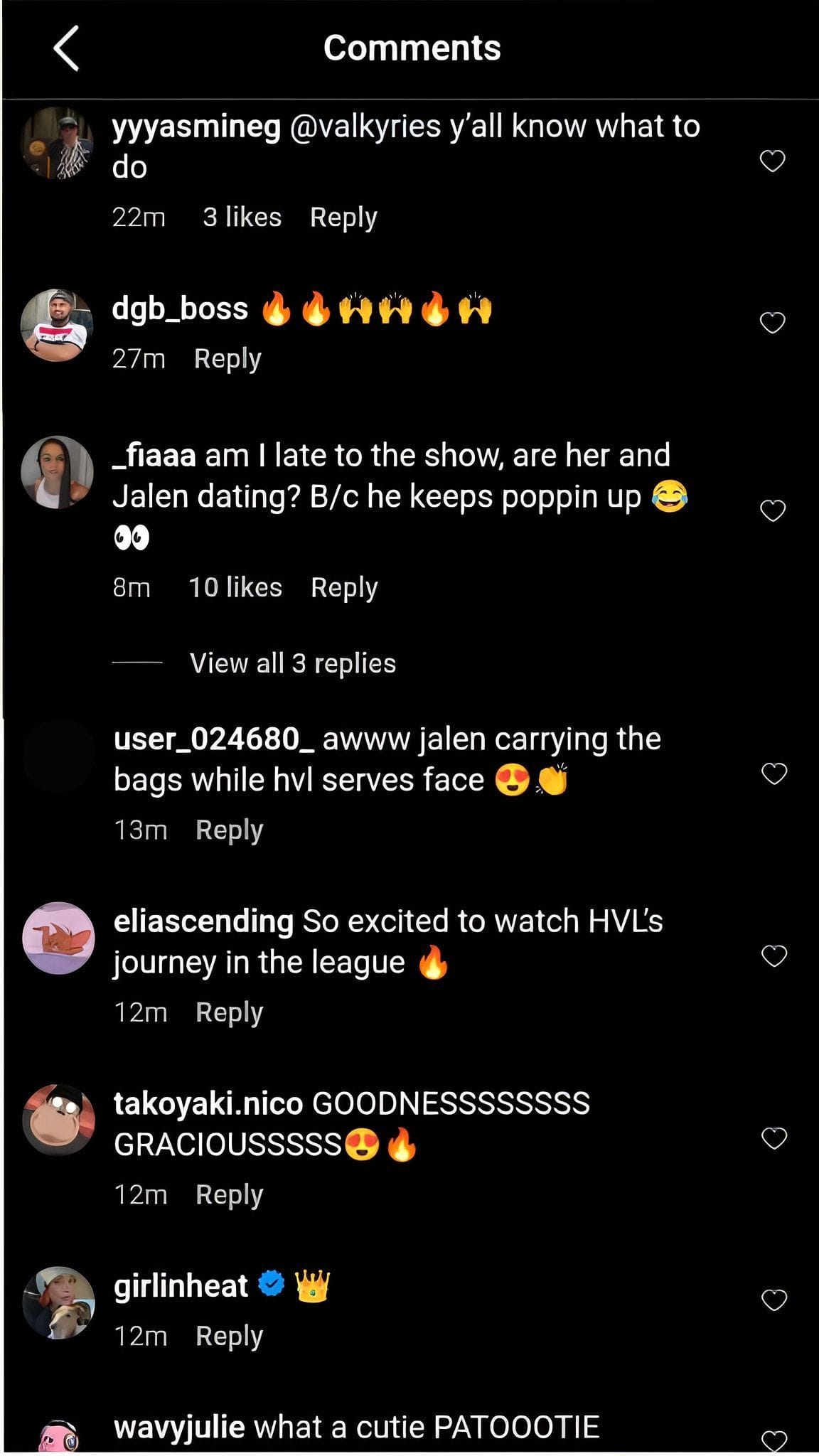Reply to yyyasmineg's comment
The width and height of the screenshot is (819, 1456).
pos(343,217)
